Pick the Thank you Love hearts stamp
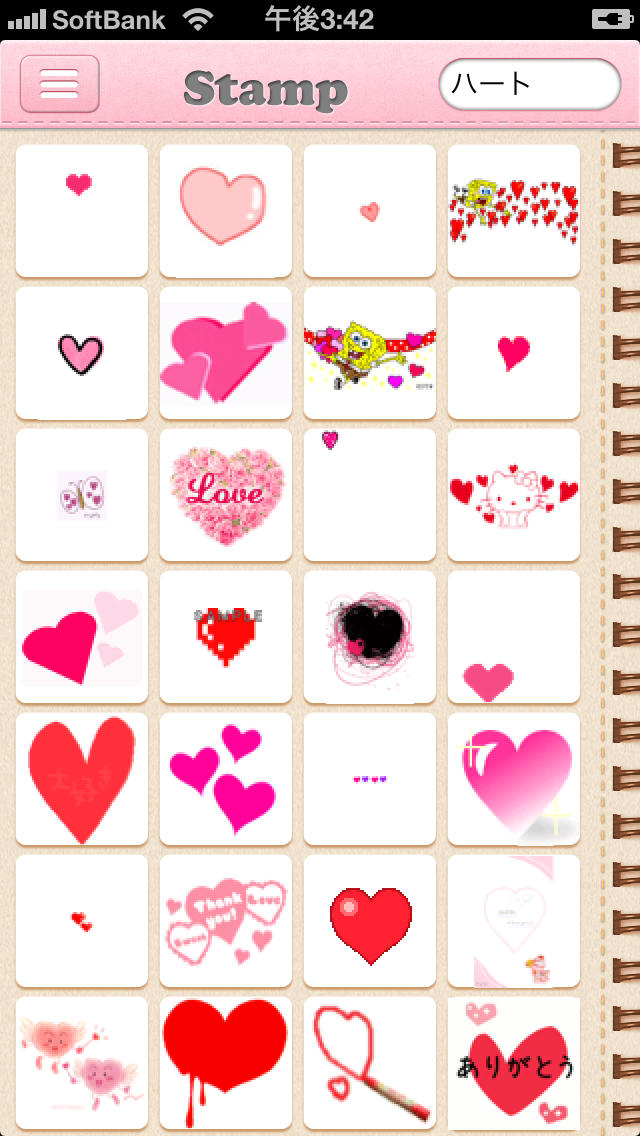 pyautogui.click(x=226, y=920)
